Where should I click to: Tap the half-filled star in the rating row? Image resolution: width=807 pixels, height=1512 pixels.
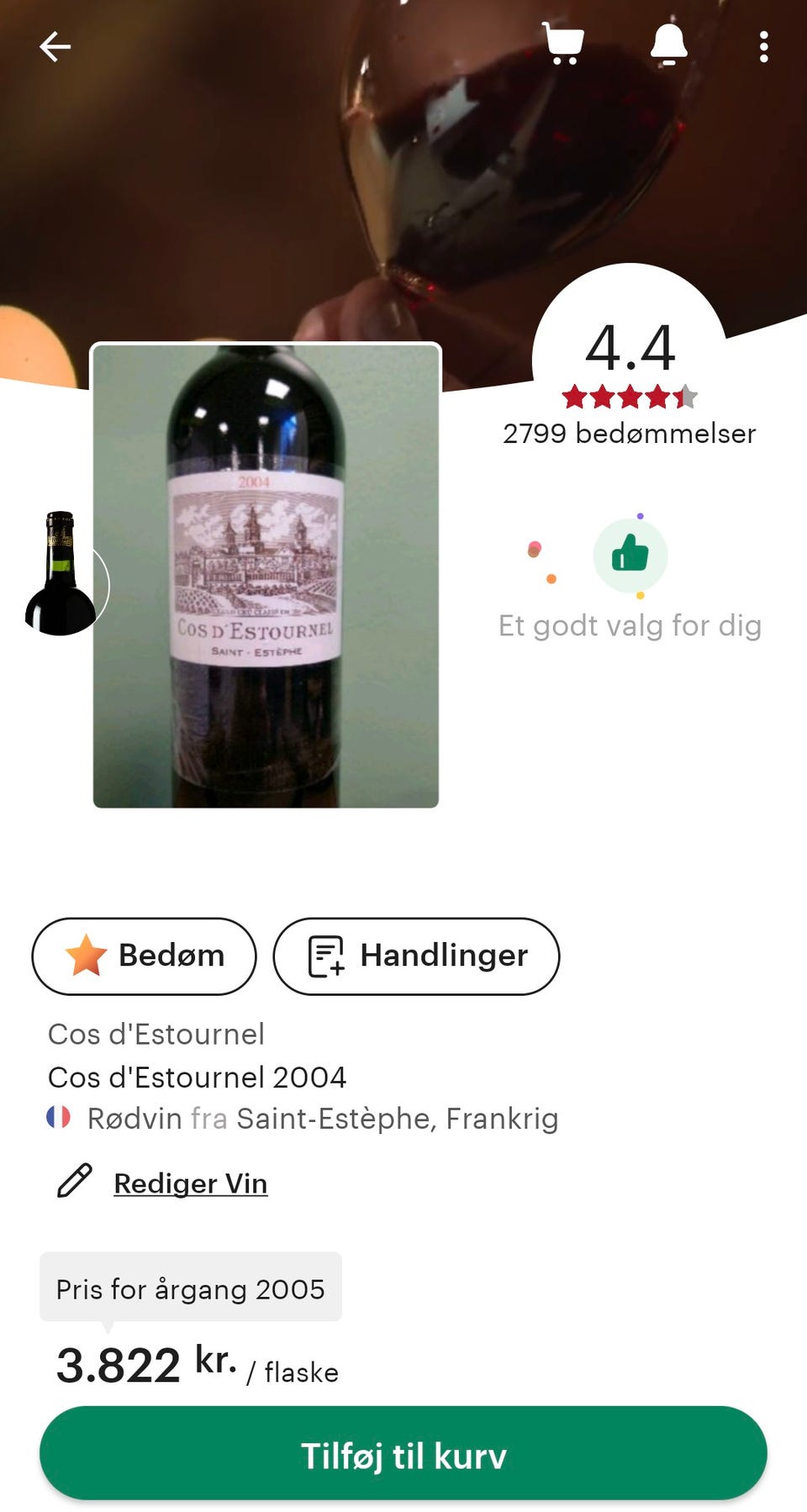(685, 395)
